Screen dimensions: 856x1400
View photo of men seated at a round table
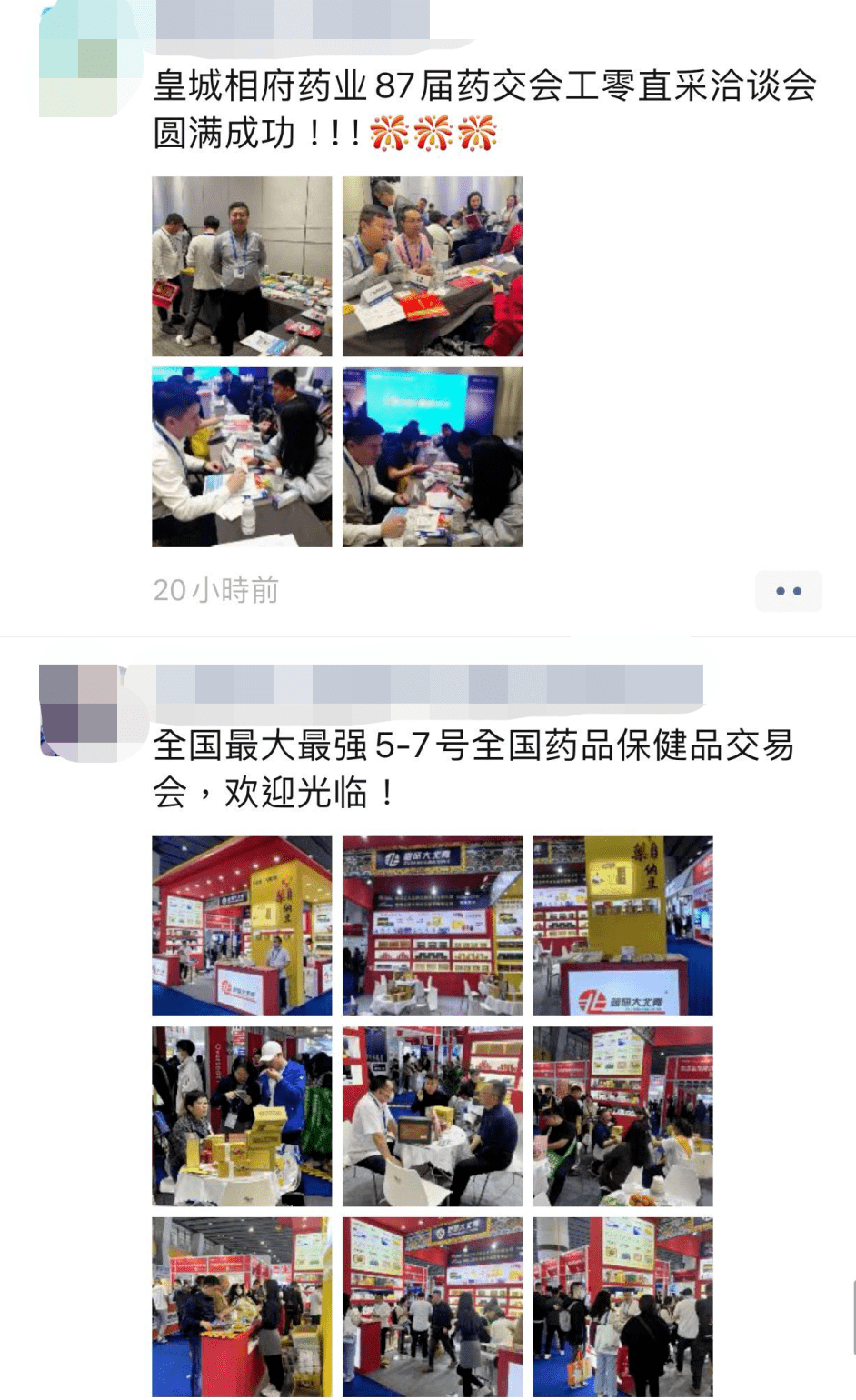click(432, 1116)
